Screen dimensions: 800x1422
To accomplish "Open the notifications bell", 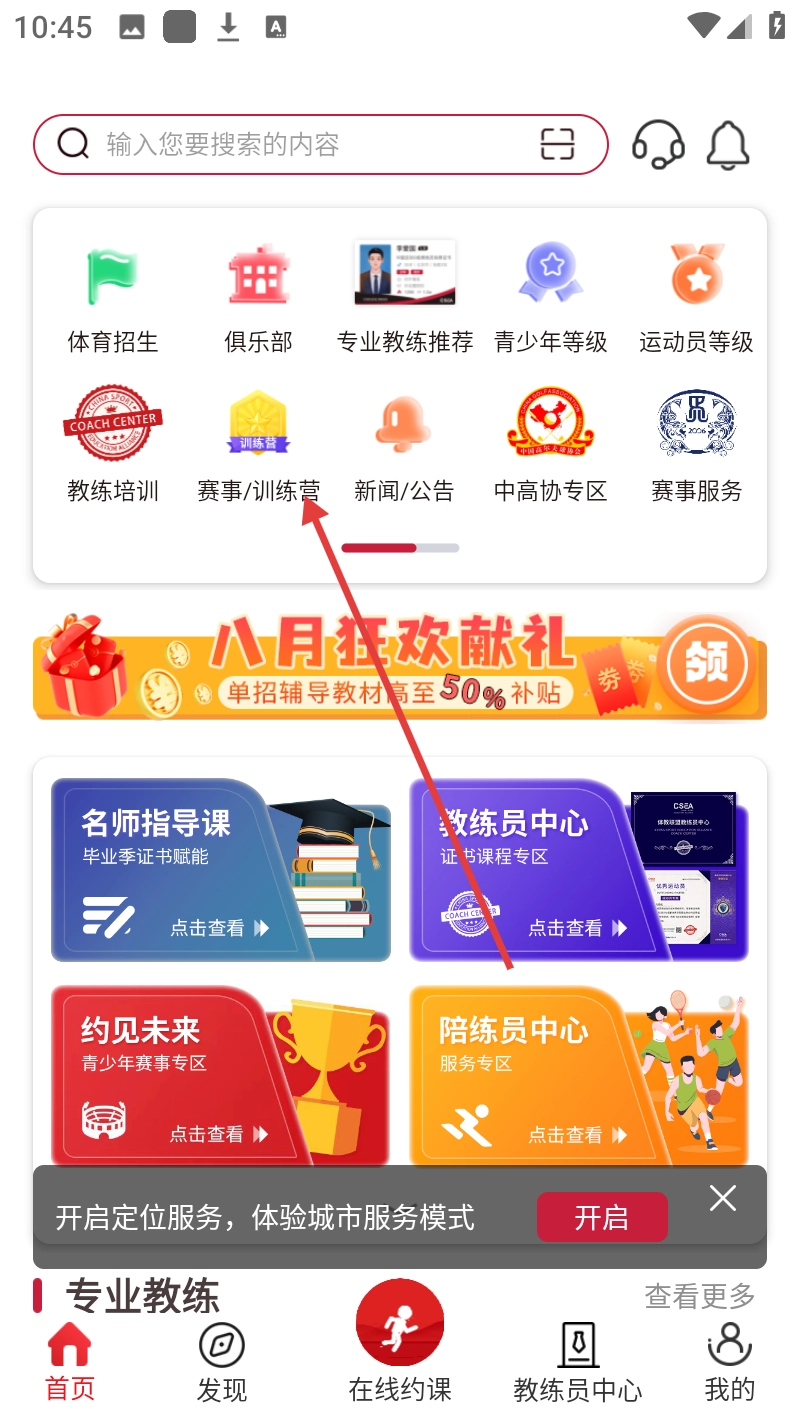I will [728, 145].
